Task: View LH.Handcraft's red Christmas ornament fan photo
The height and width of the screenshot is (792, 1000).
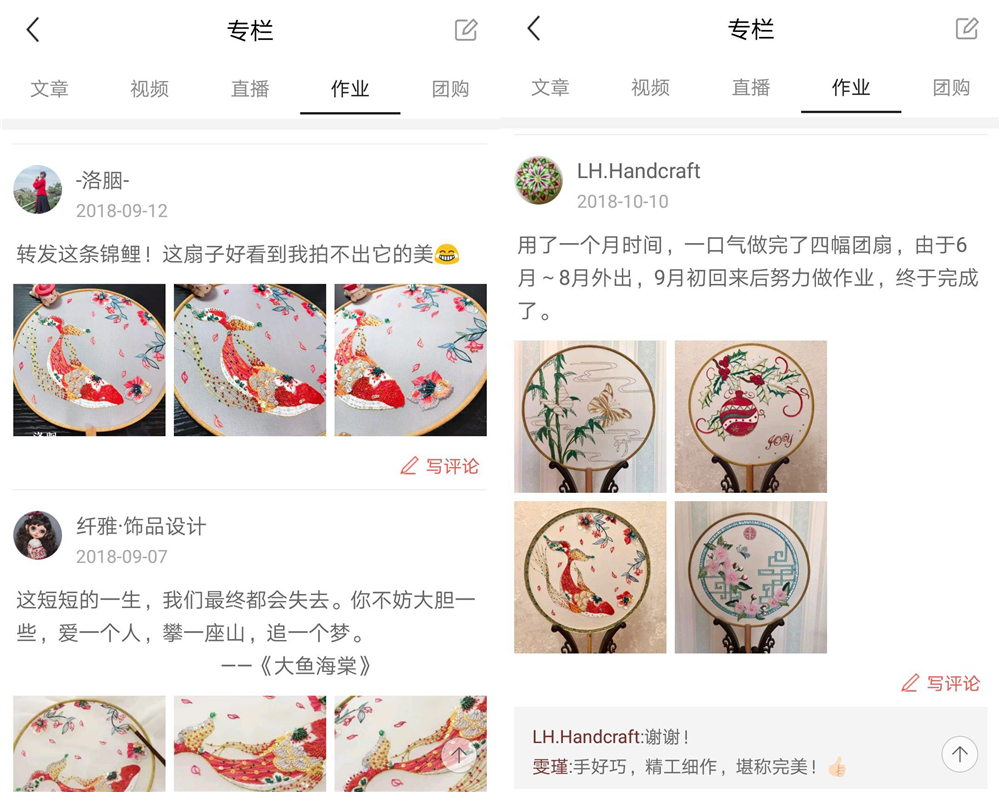Action: (x=750, y=416)
